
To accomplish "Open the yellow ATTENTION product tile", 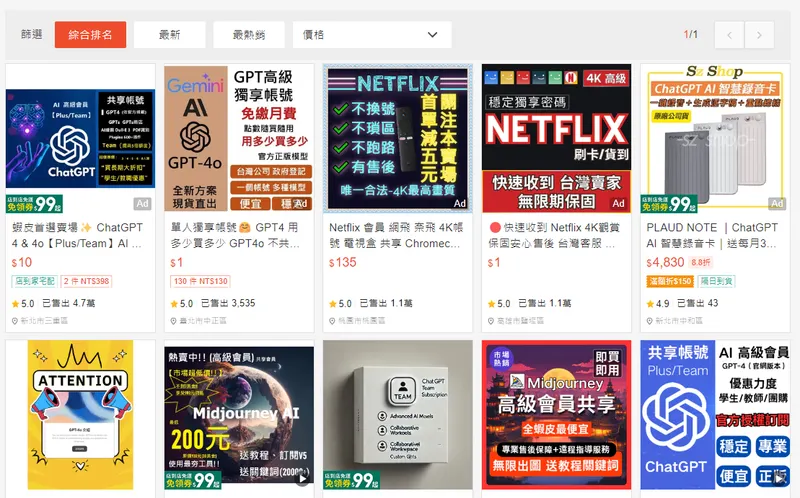I will click(81, 418).
